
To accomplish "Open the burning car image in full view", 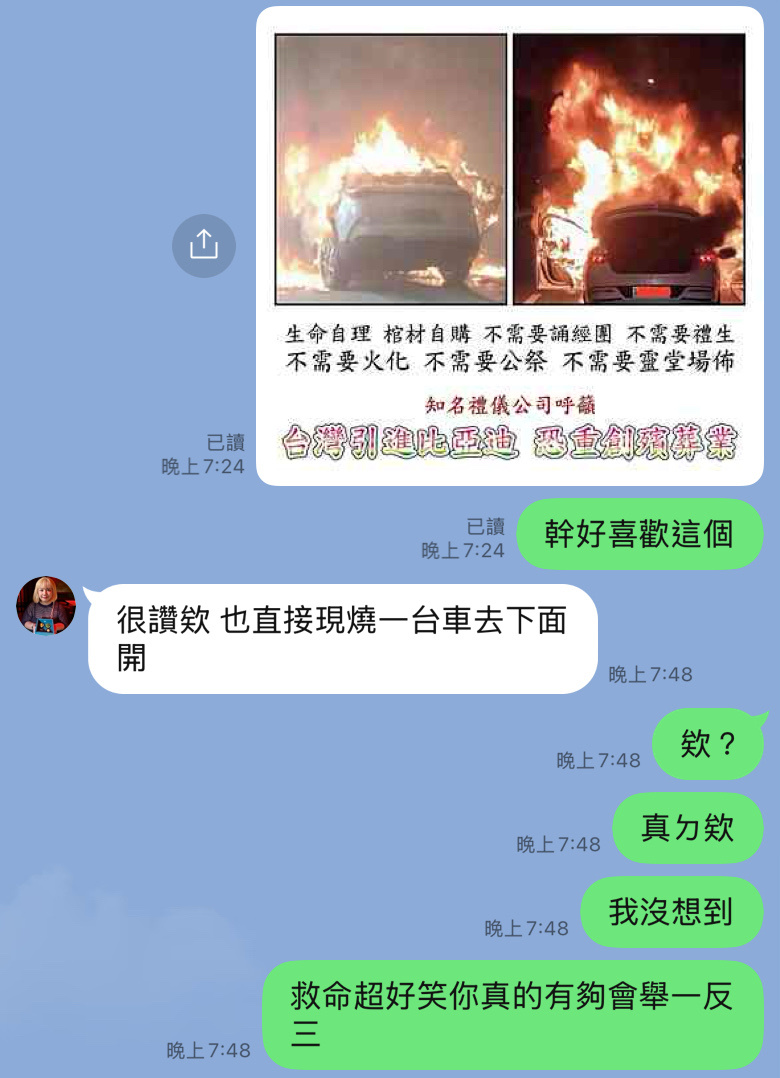I will 510,245.
